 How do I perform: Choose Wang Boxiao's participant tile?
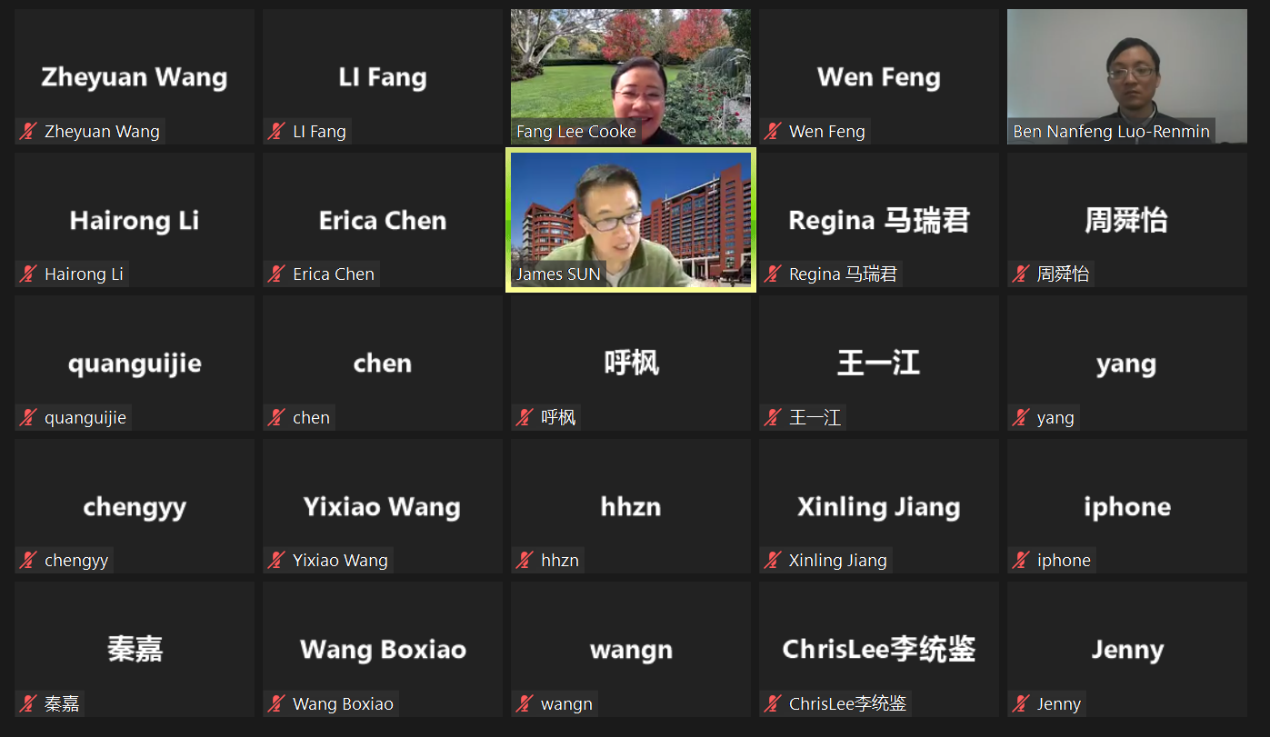382,649
